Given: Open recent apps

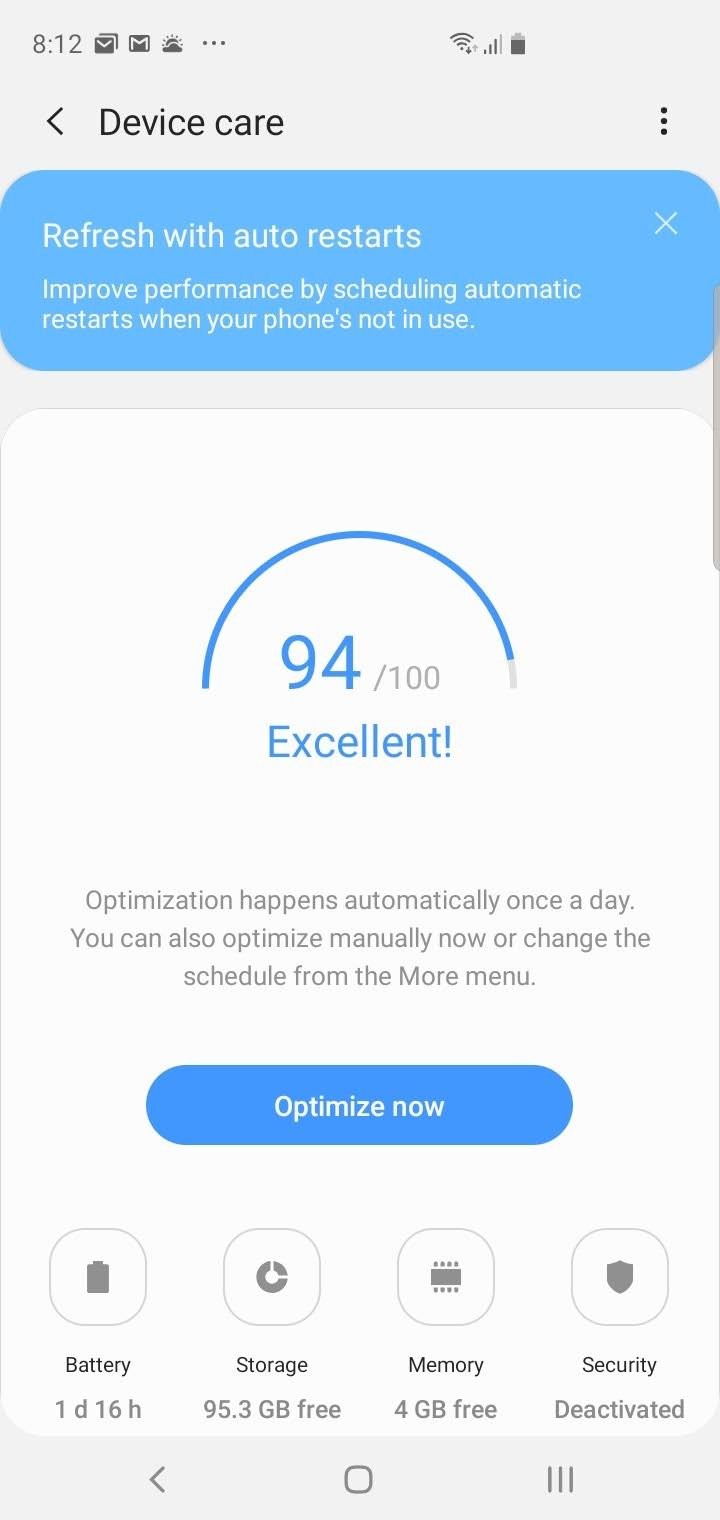Looking at the screenshot, I should click(560, 1479).
